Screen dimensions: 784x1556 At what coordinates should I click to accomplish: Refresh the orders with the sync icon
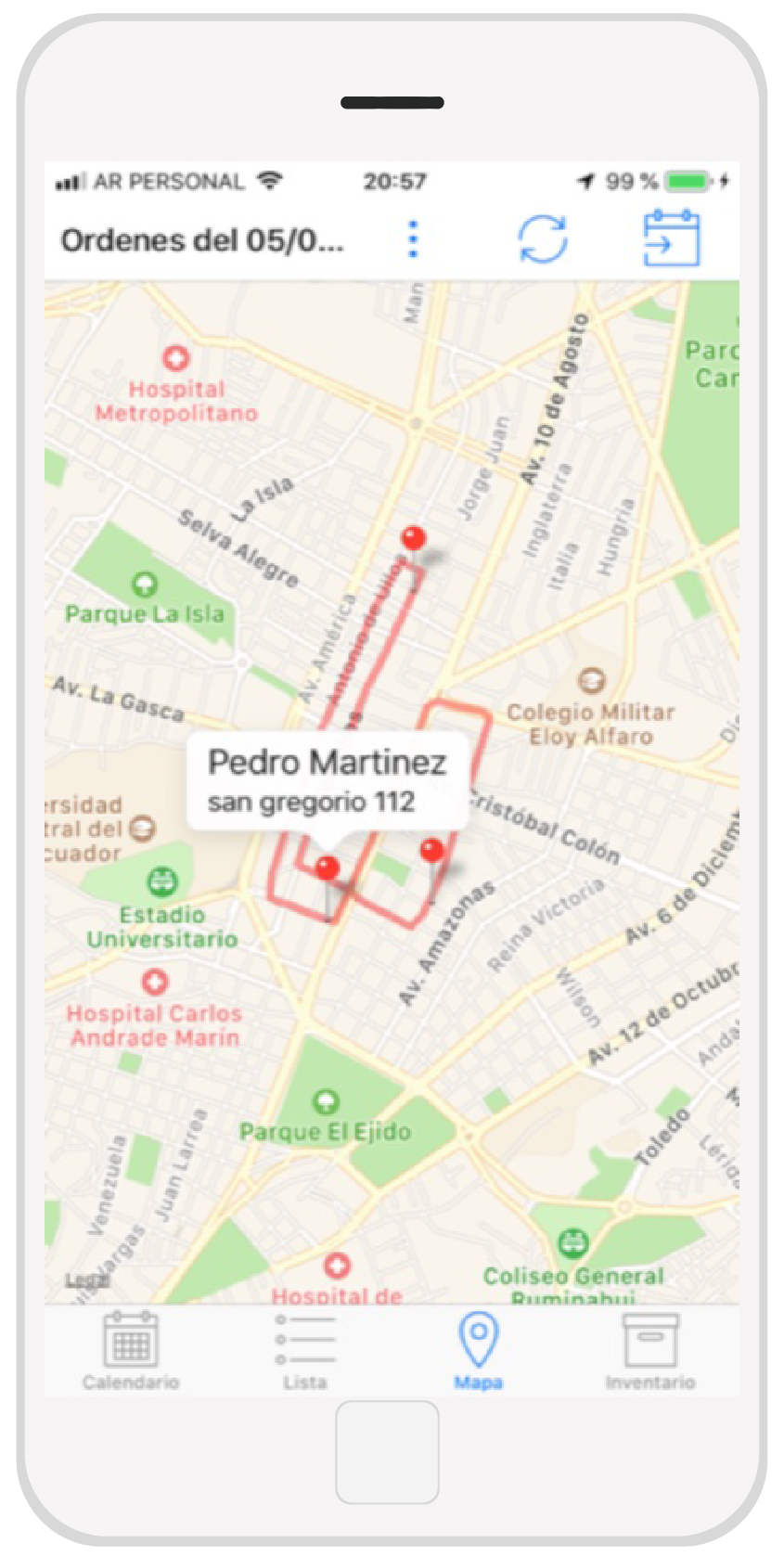[x=542, y=240]
